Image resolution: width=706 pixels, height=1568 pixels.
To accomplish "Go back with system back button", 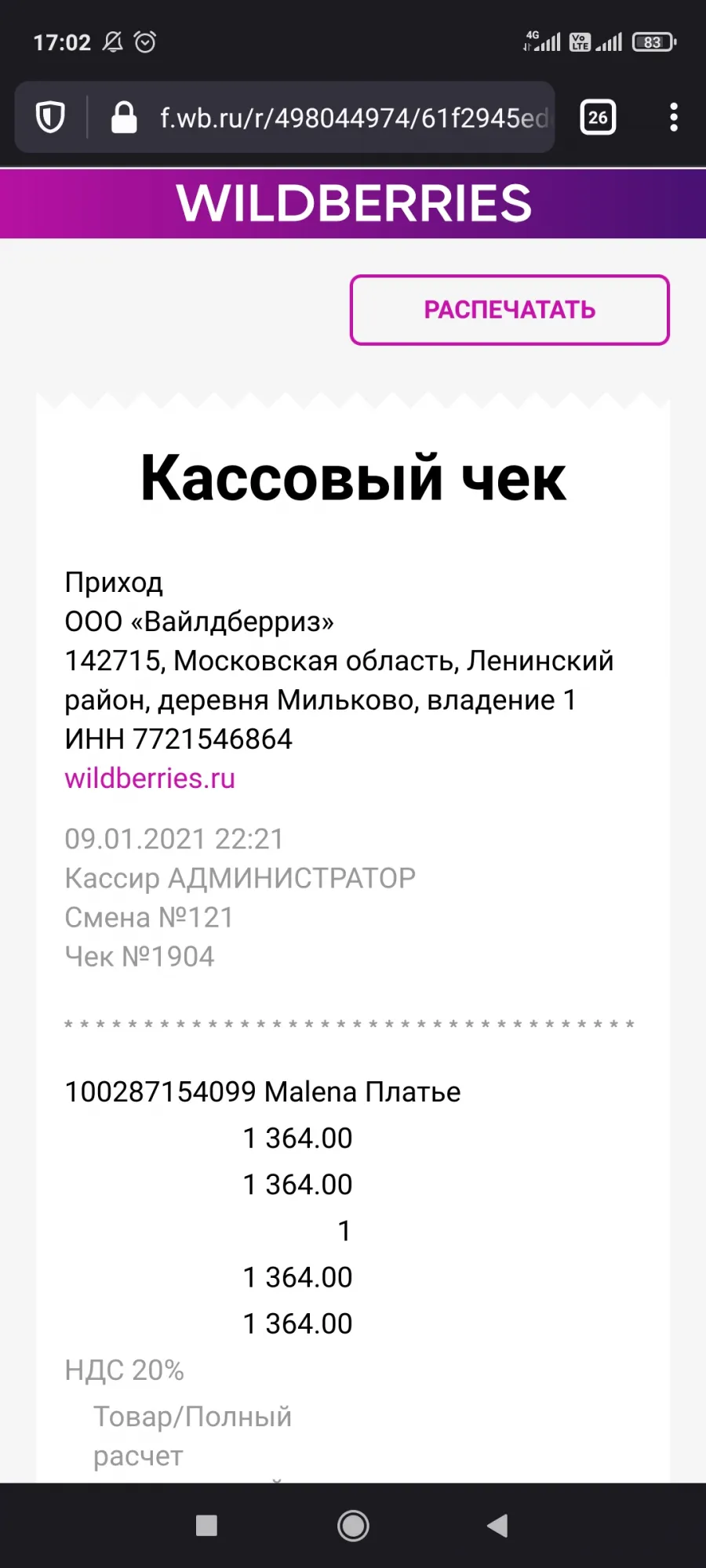I will [x=498, y=1526].
